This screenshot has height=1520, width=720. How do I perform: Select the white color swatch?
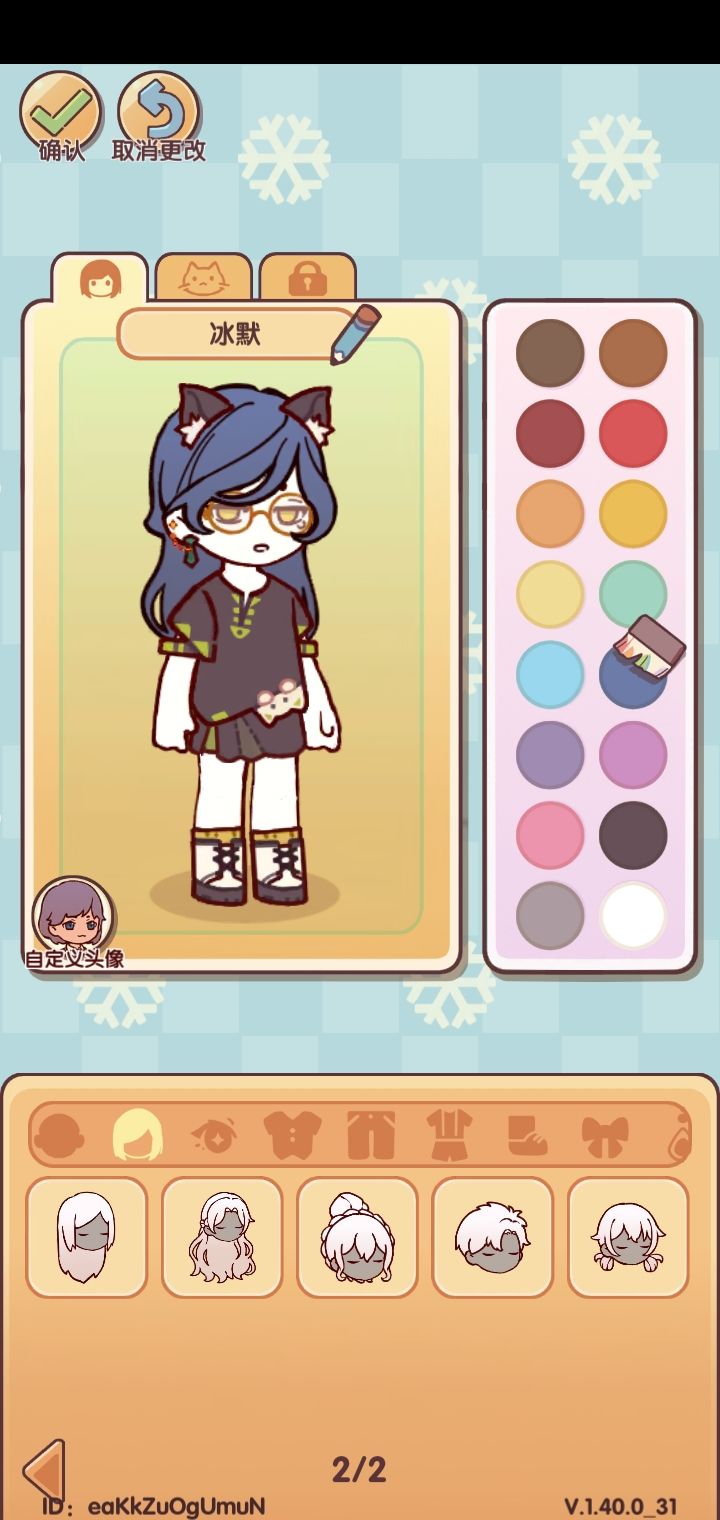(x=633, y=915)
